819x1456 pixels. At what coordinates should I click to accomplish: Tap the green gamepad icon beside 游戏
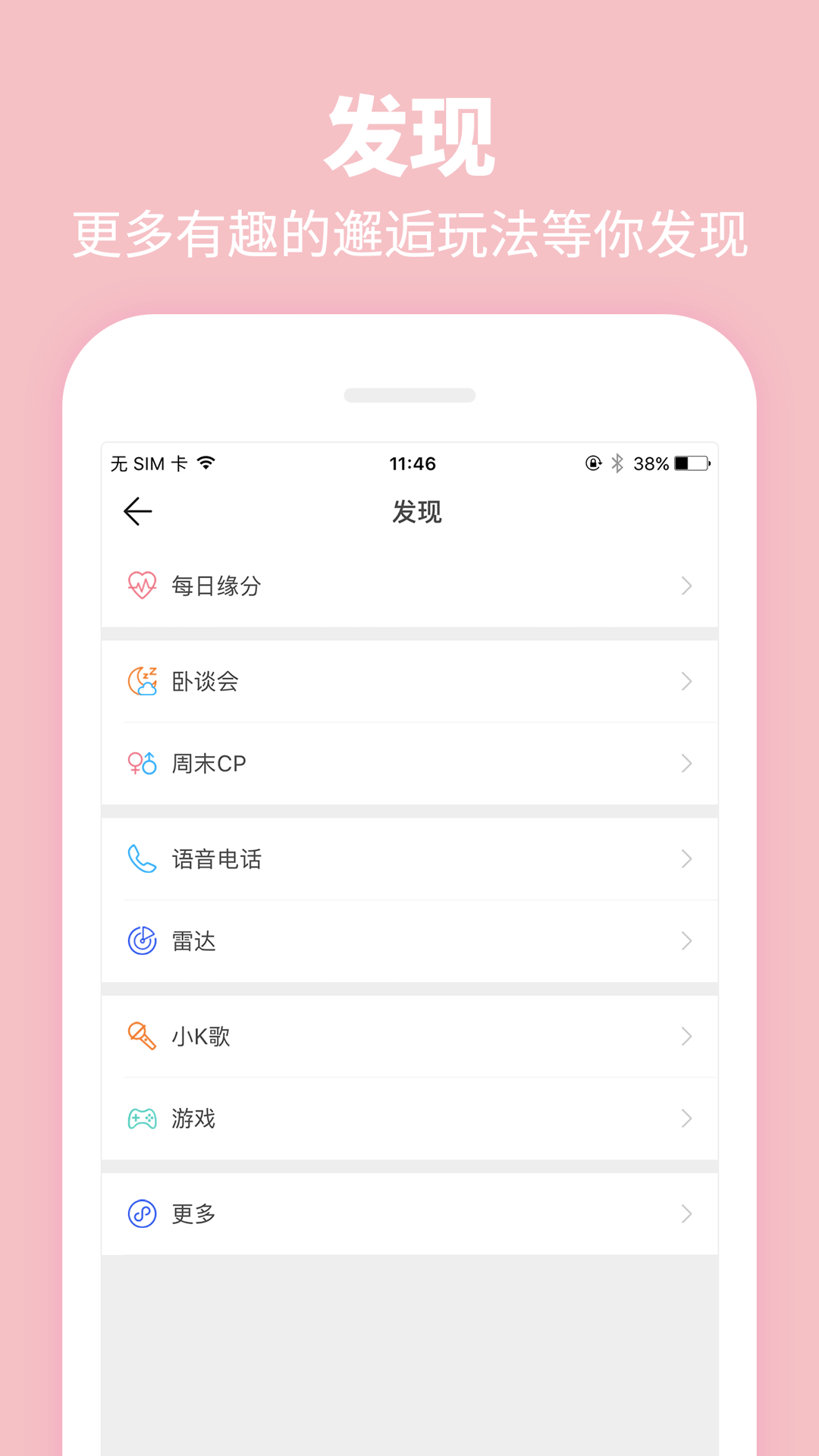[x=141, y=1118]
